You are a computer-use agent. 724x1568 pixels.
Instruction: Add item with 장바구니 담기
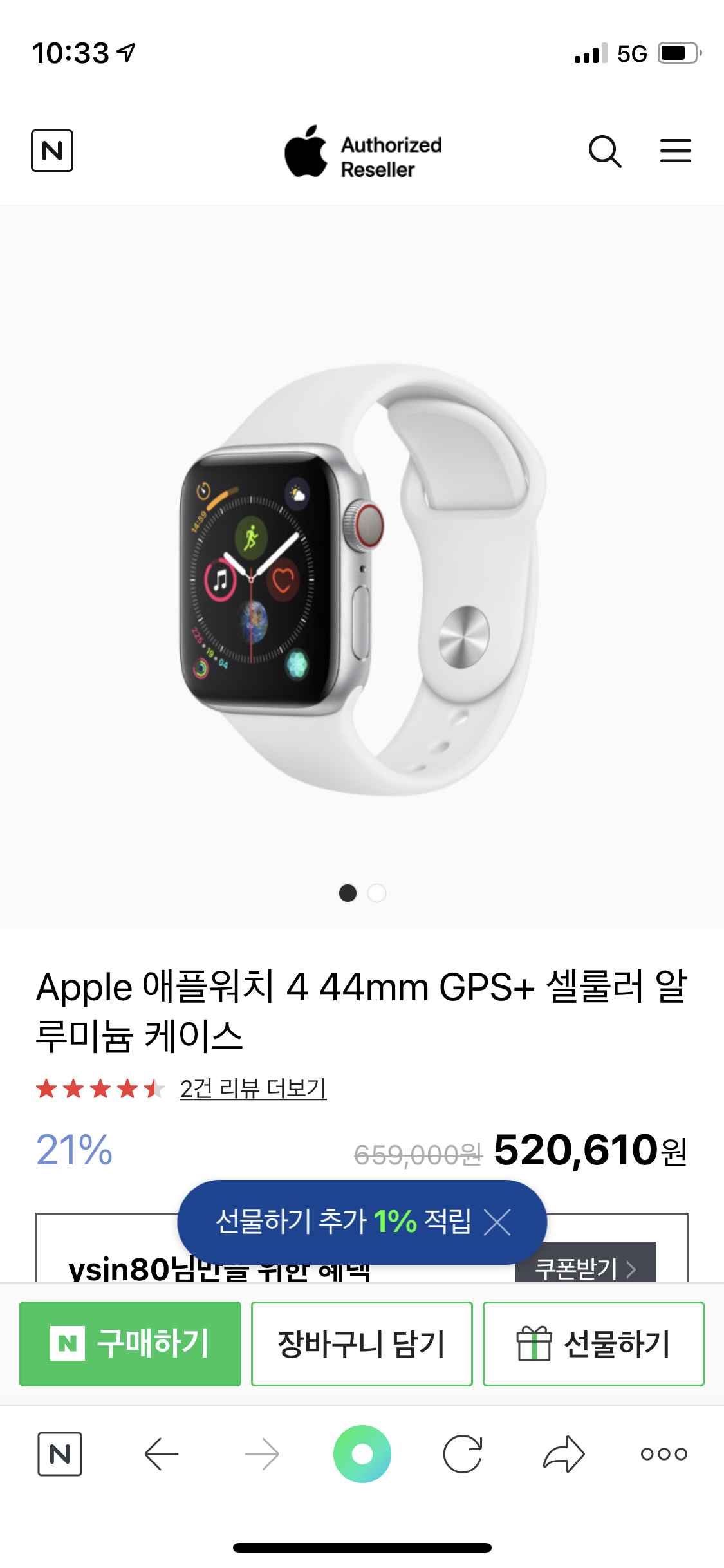pyautogui.click(x=362, y=1343)
